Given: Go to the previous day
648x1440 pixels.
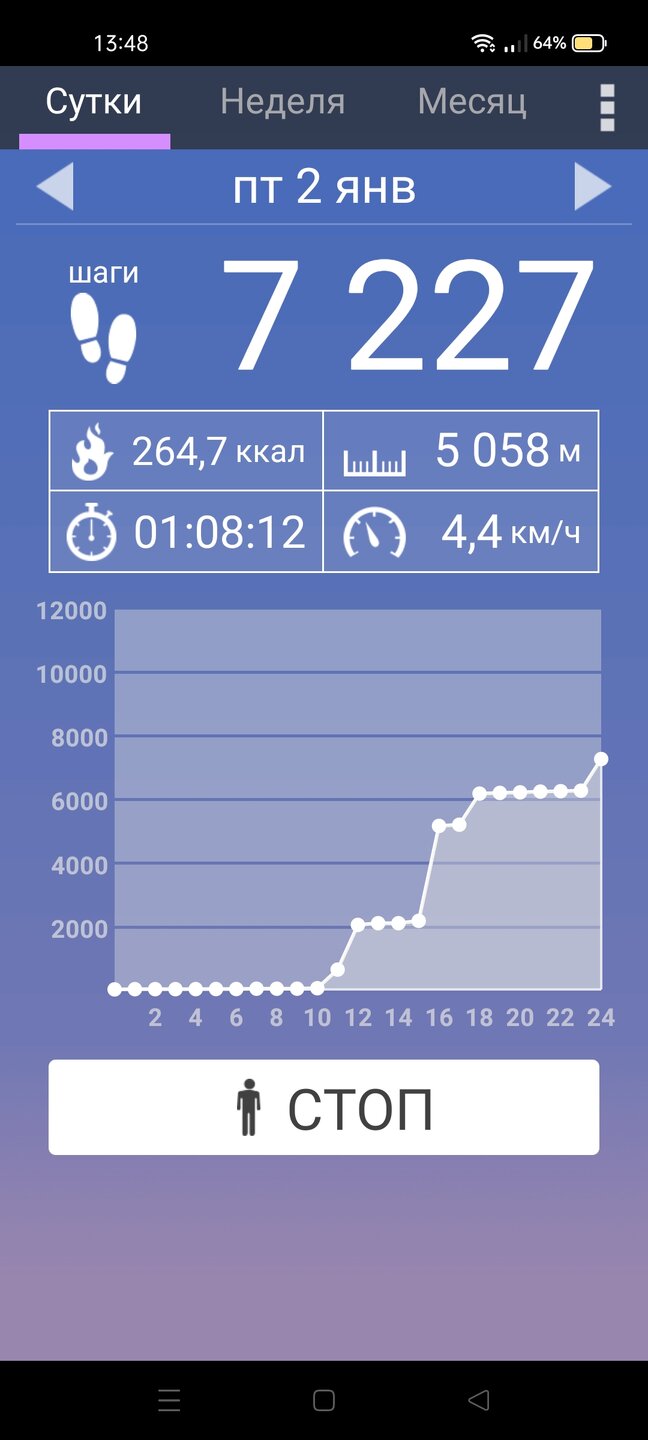Looking at the screenshot, I should tap(55, 187).
